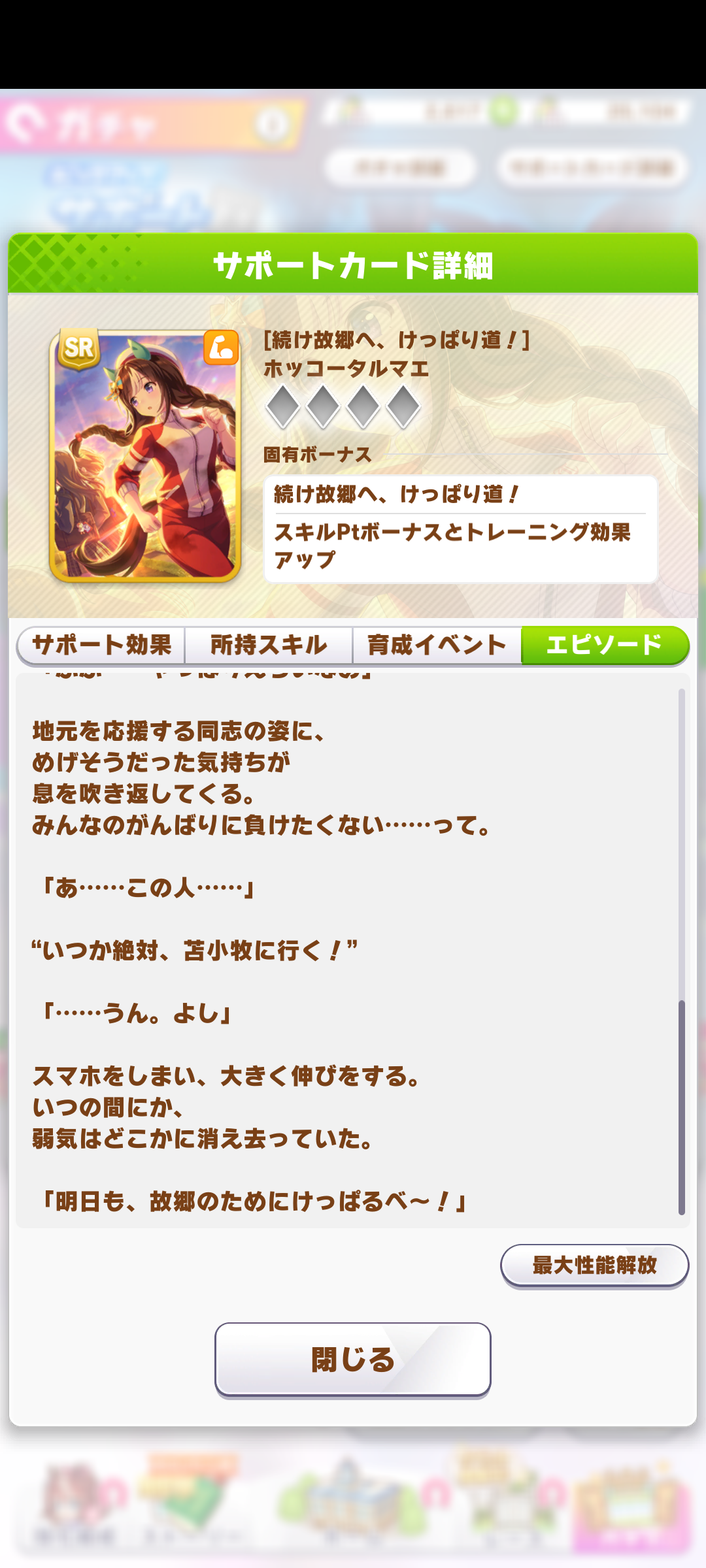
Task: Tap the 最大性能解放 button
Action: pyautogui.click(x=594, y=1266)
